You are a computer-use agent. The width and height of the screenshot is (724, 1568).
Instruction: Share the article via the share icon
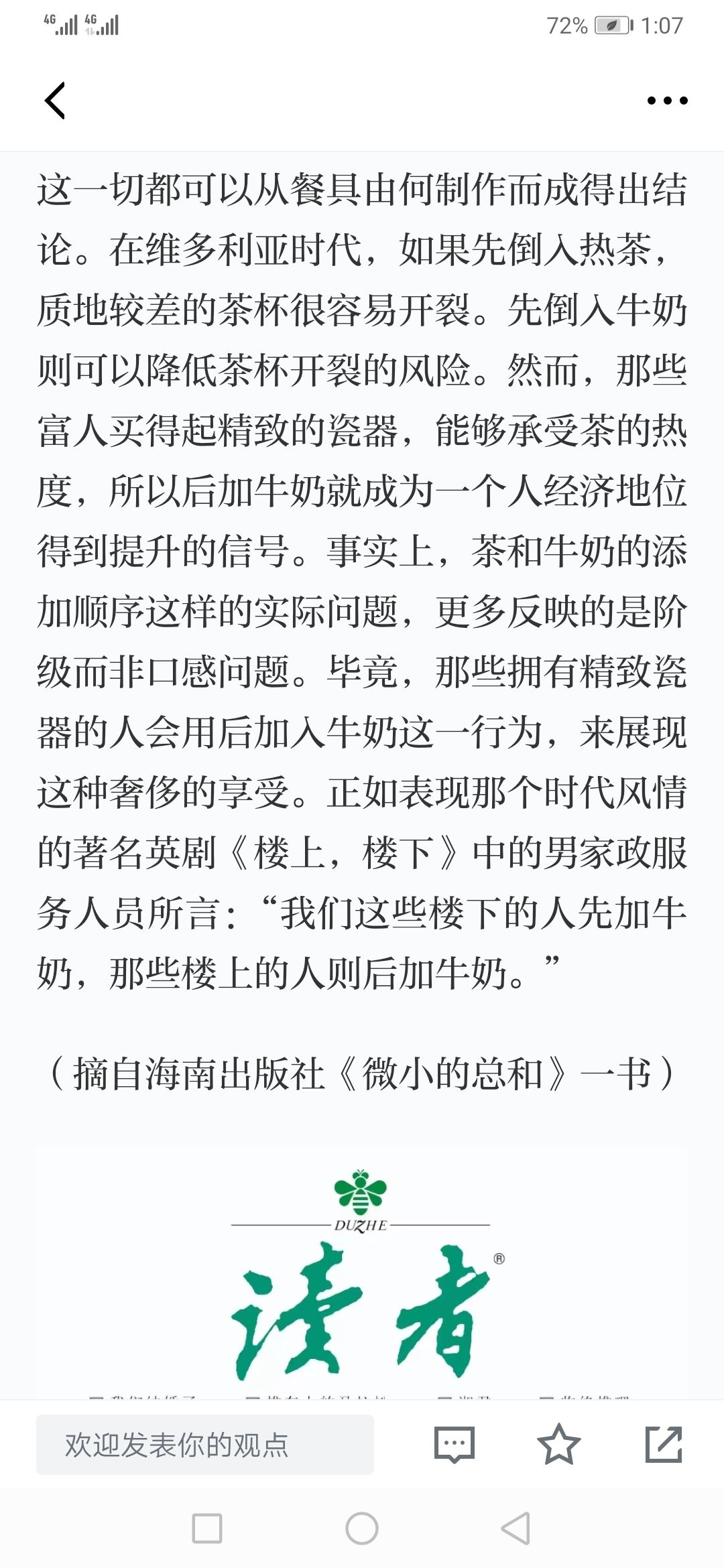pyautogui.click(x=664, y=1444)
